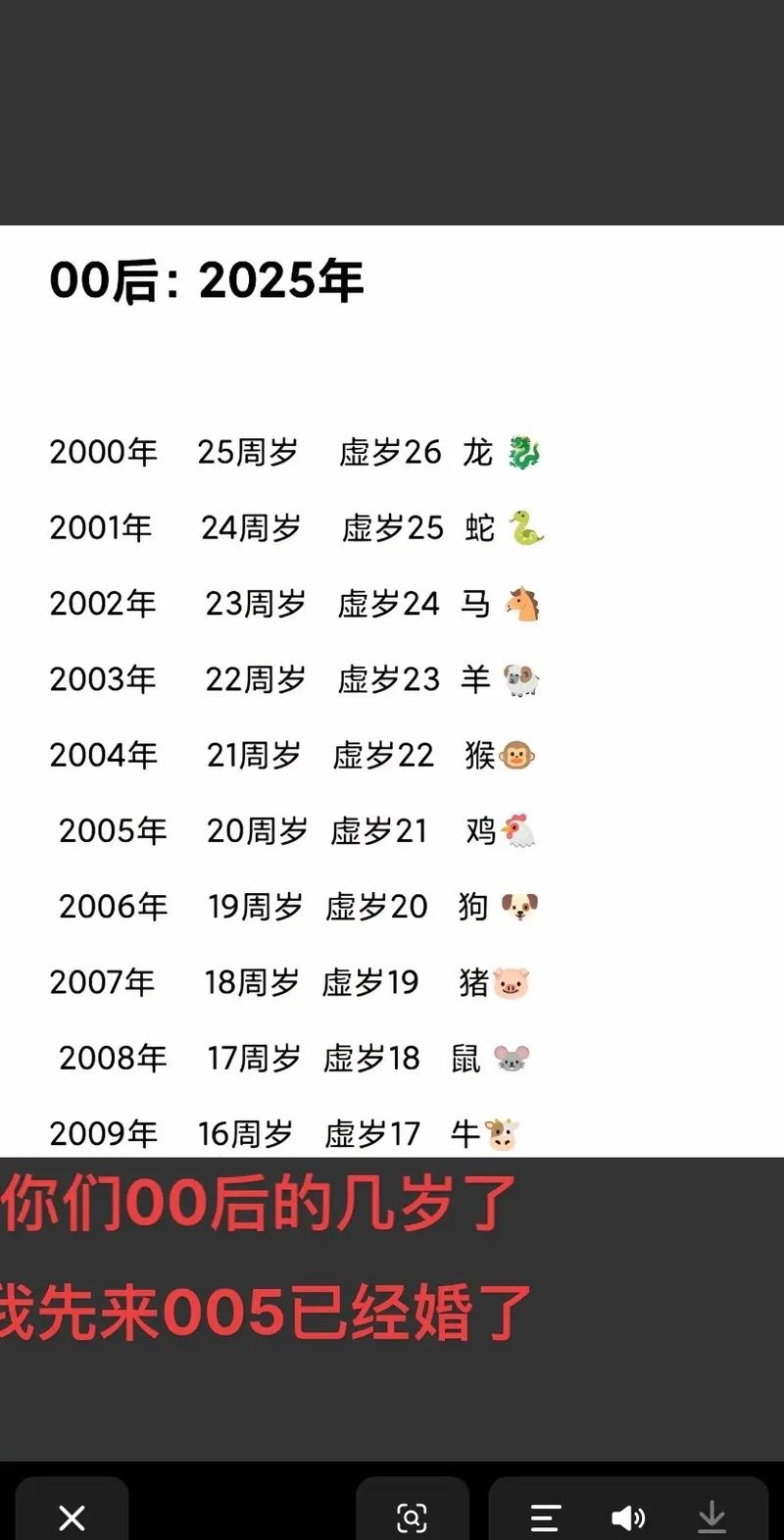The width and height of the screenshot is (784, 1540).
Task: Select the sheep emoji beside 2003年
Action: click(x=522, y=679)
